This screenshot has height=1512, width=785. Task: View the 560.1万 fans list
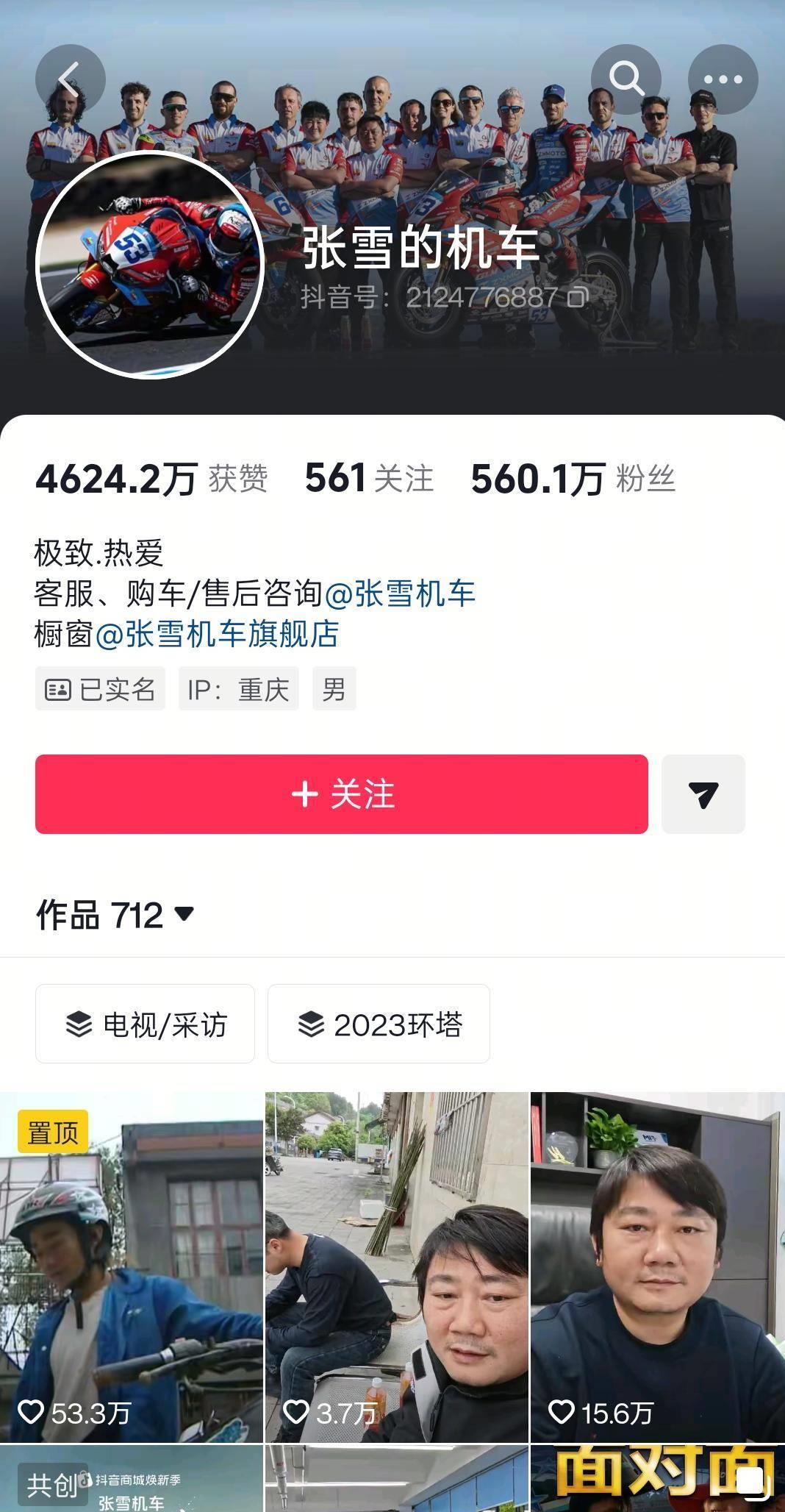point(572,479)
